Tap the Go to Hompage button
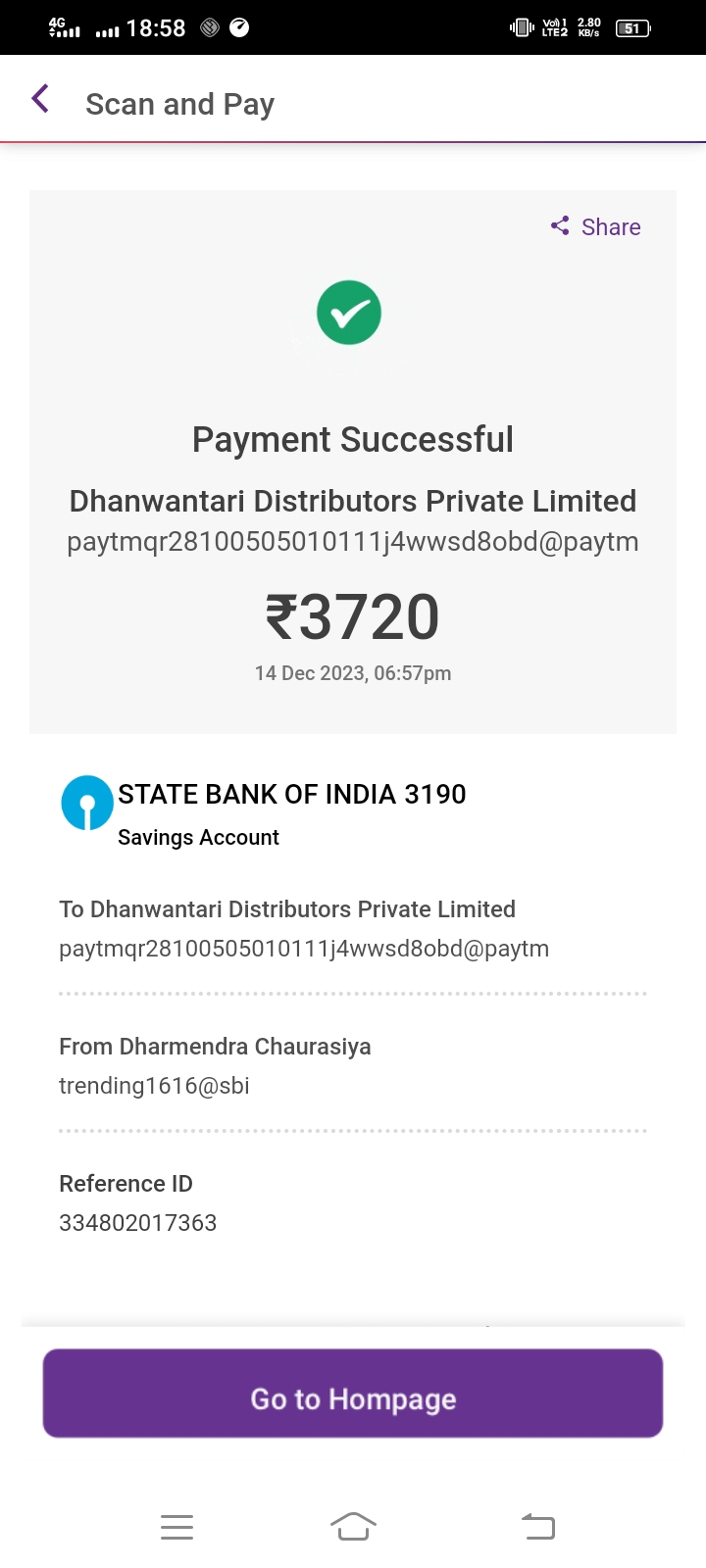The image size is (706, 1568). pyautogui.click(x=353, y=1394)
